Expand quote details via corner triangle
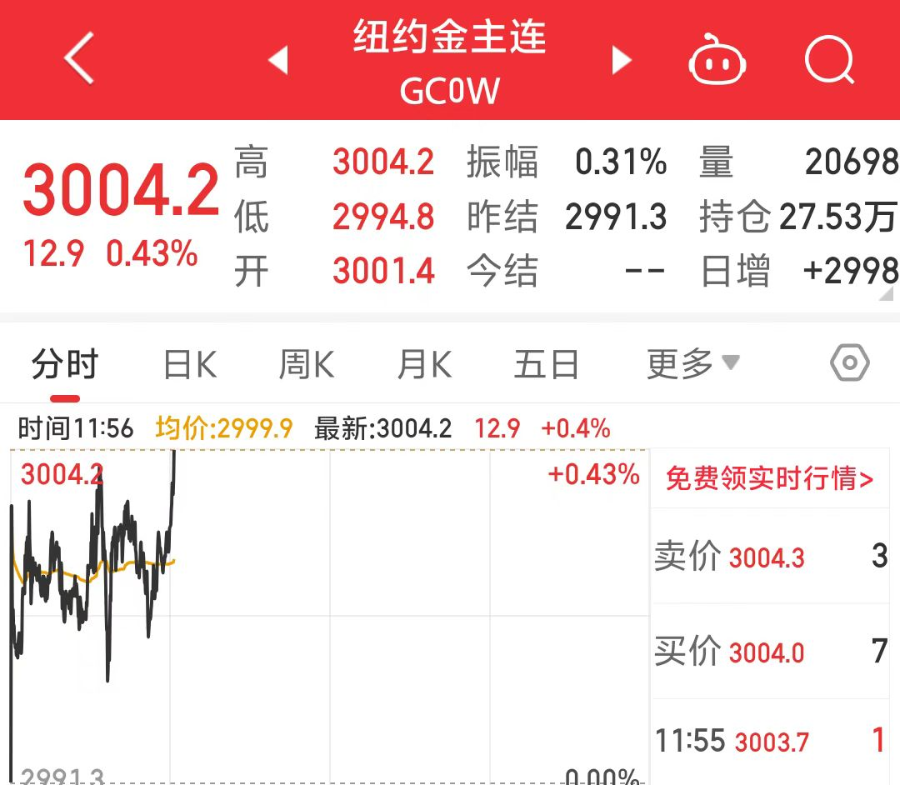The height and width of the screenshot is (785, 900). point(888,296)
